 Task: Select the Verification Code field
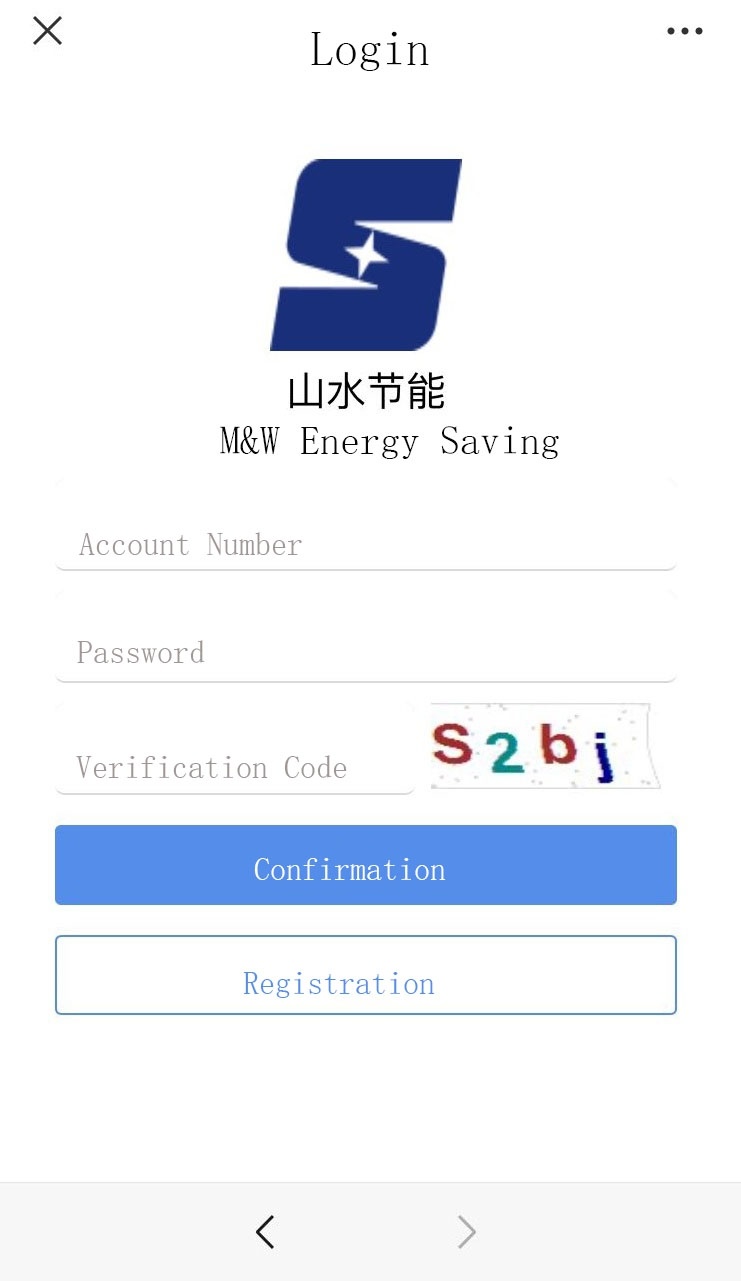235,750
